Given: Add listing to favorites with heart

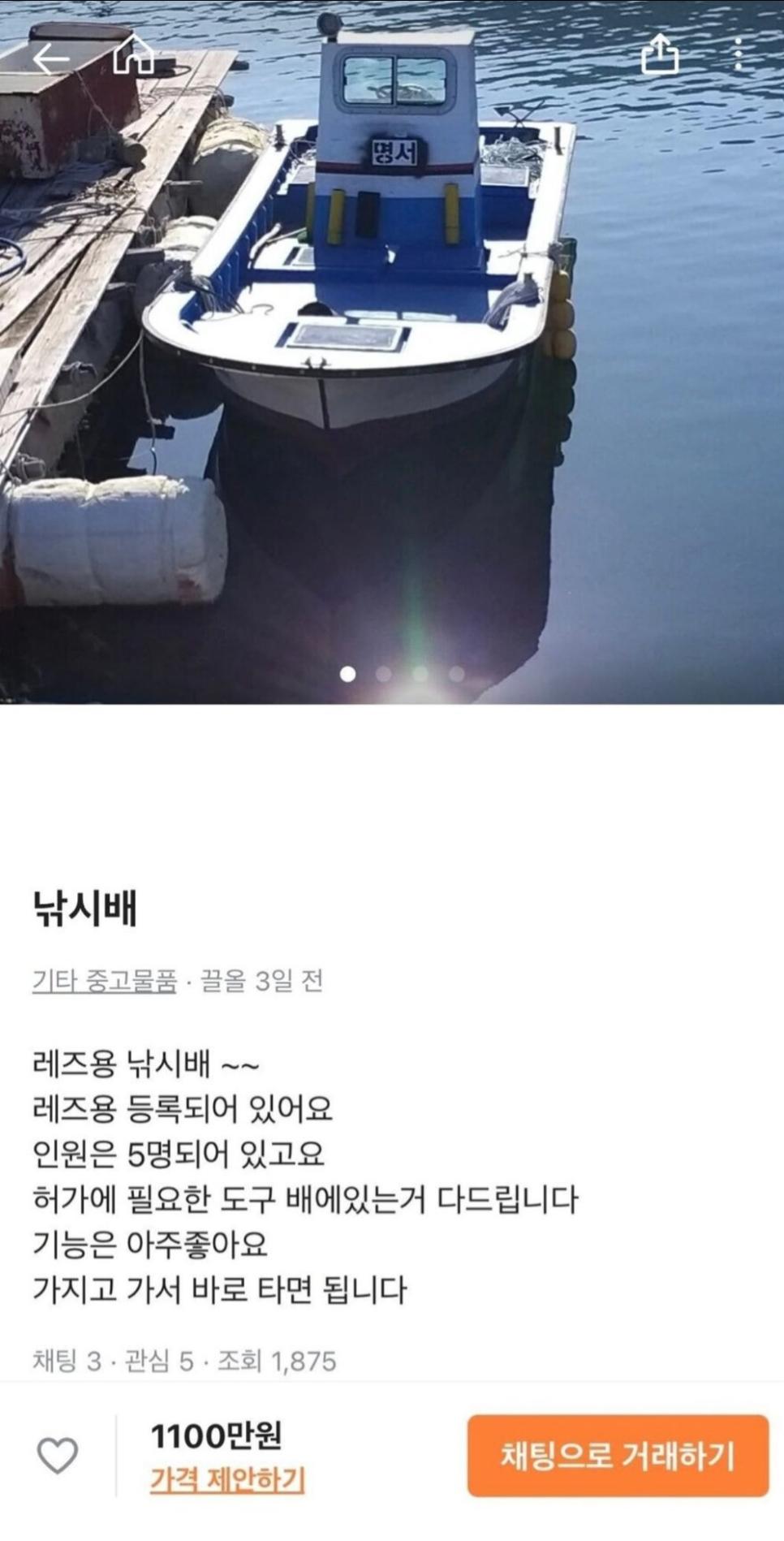Looking at the screenshot, I should 58,1455.
